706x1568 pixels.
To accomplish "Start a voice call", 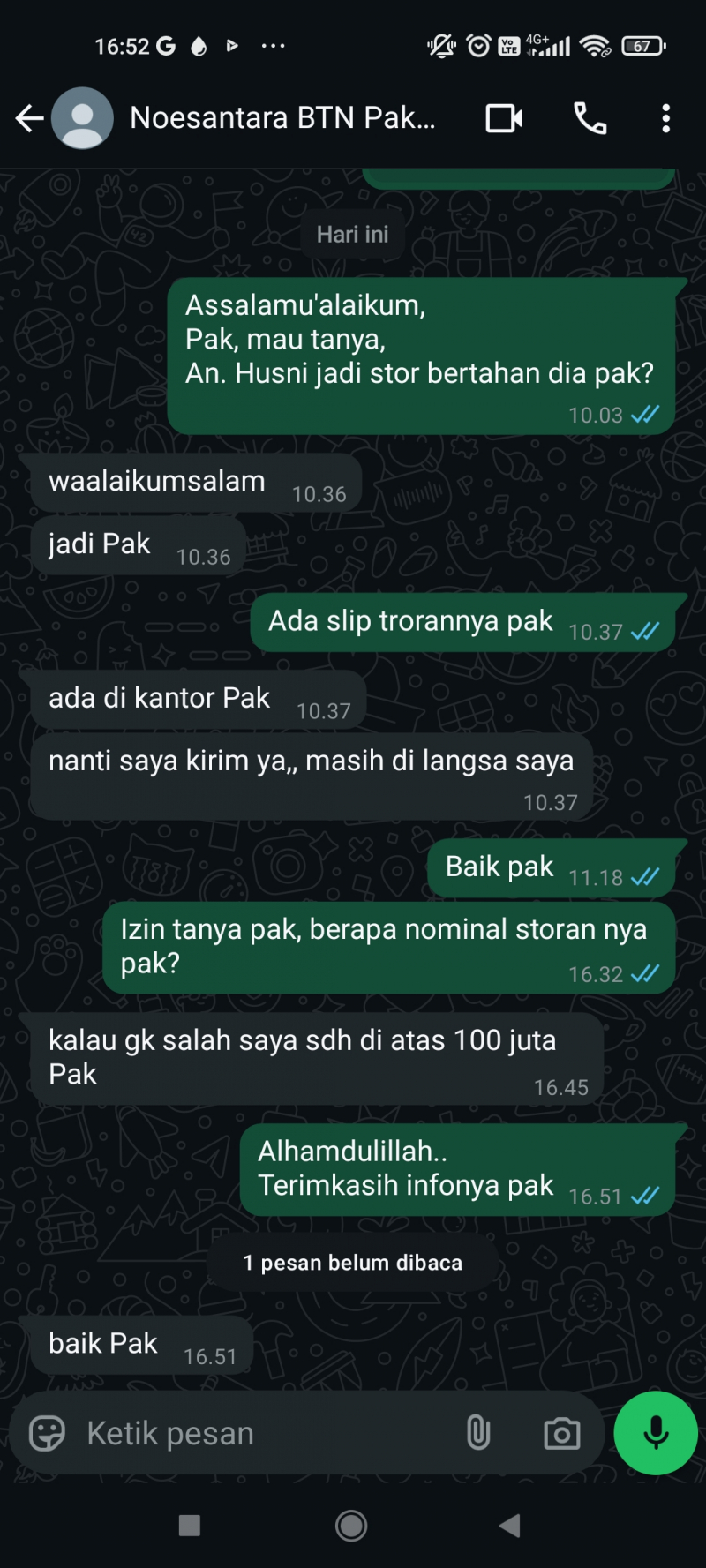I will point(590,118).
